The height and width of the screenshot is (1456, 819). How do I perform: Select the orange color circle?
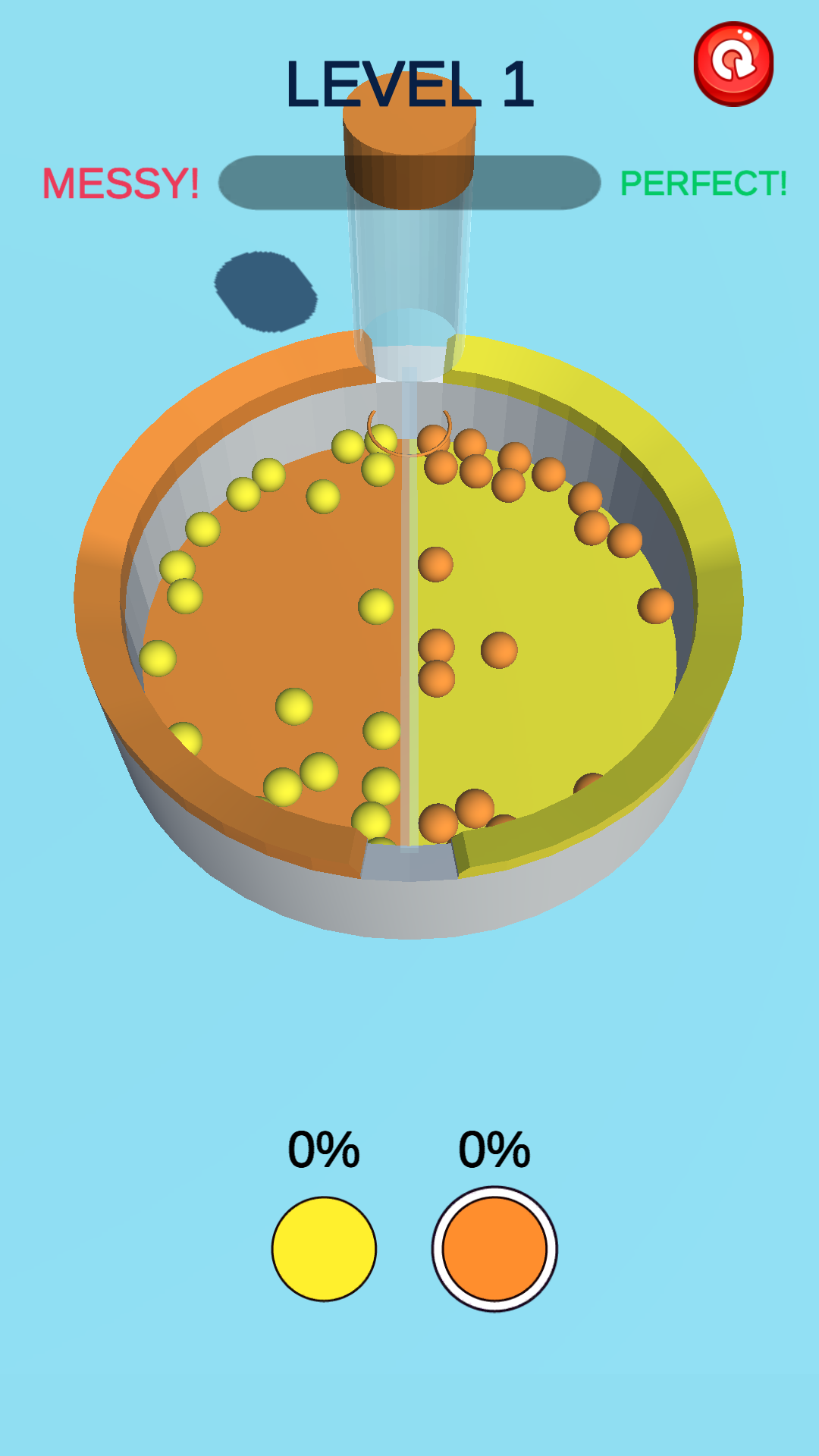pyautogui.click(x=494, y=1249)
